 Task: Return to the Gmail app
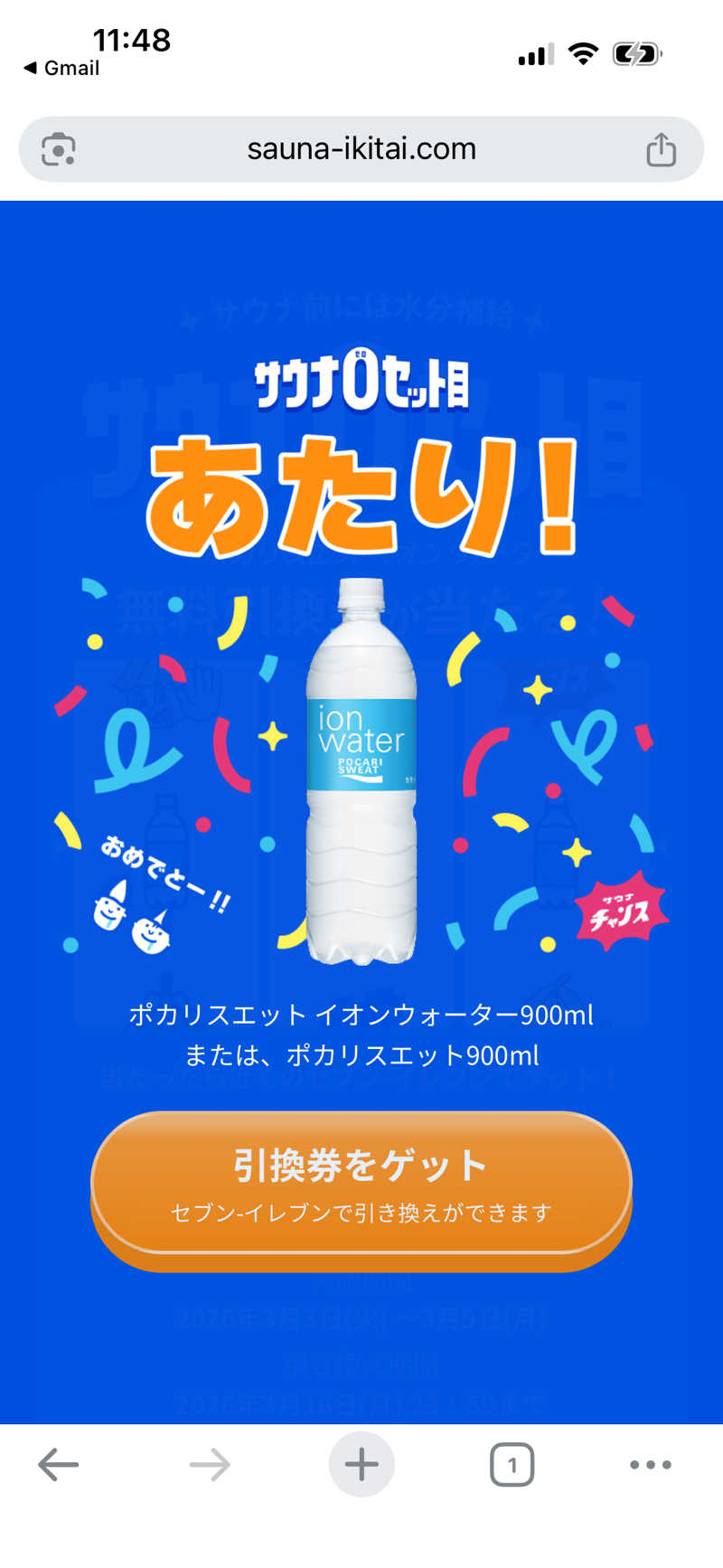(61, 69)
